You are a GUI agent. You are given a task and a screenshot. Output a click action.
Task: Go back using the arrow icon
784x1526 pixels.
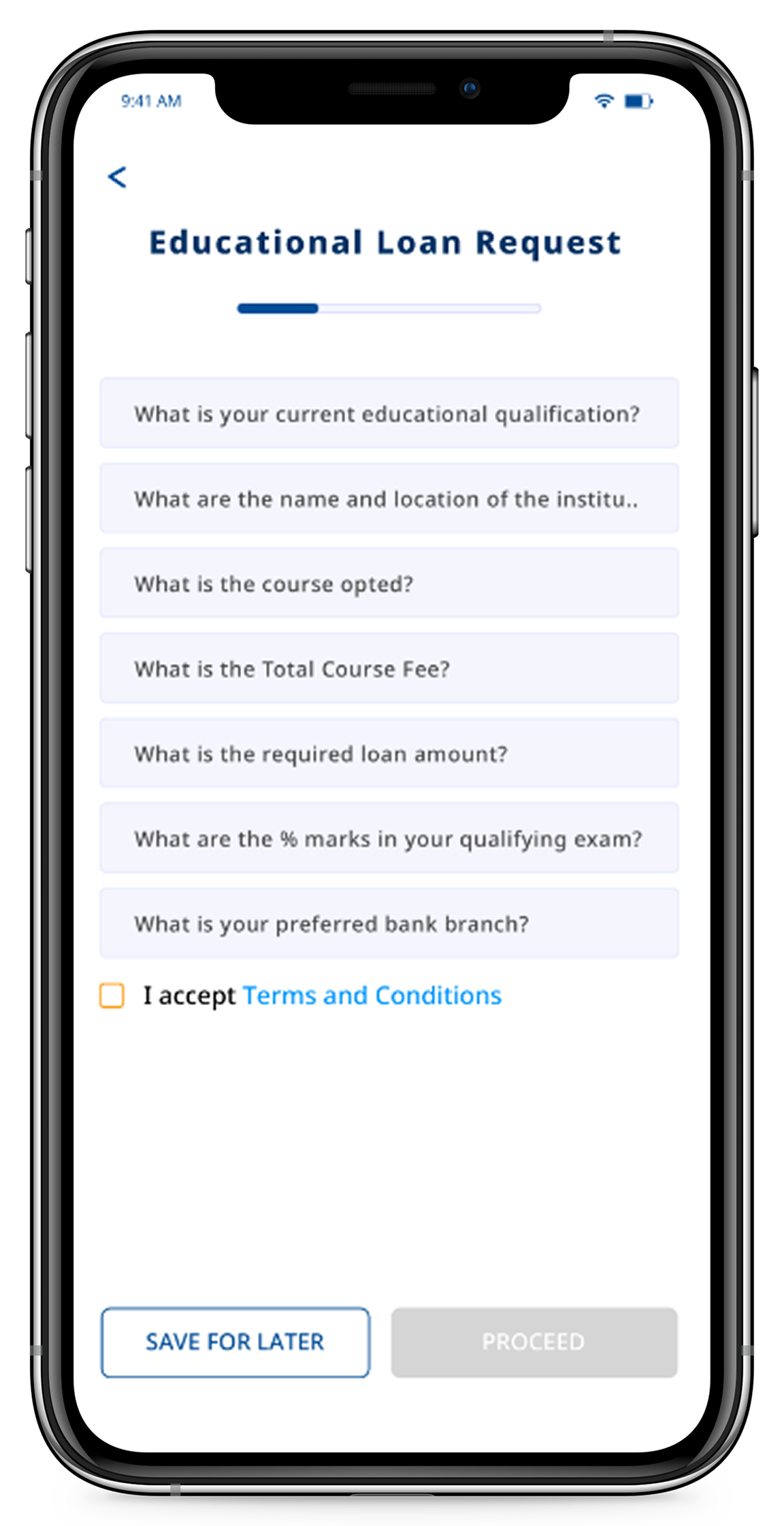point(117,177)
